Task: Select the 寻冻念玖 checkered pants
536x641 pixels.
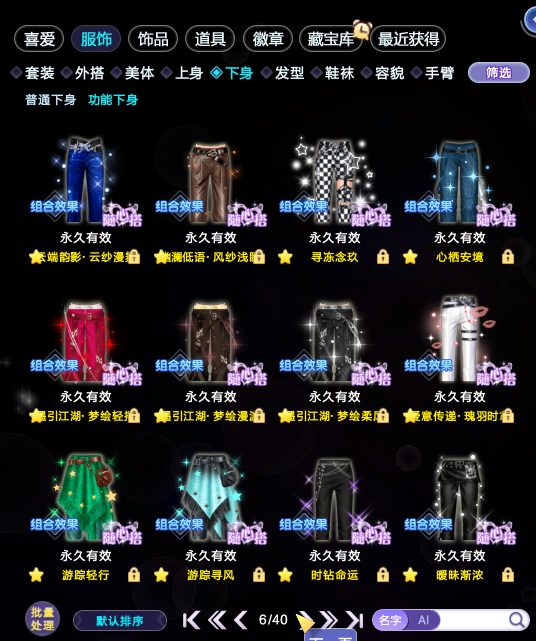Action: coord(334,182)
